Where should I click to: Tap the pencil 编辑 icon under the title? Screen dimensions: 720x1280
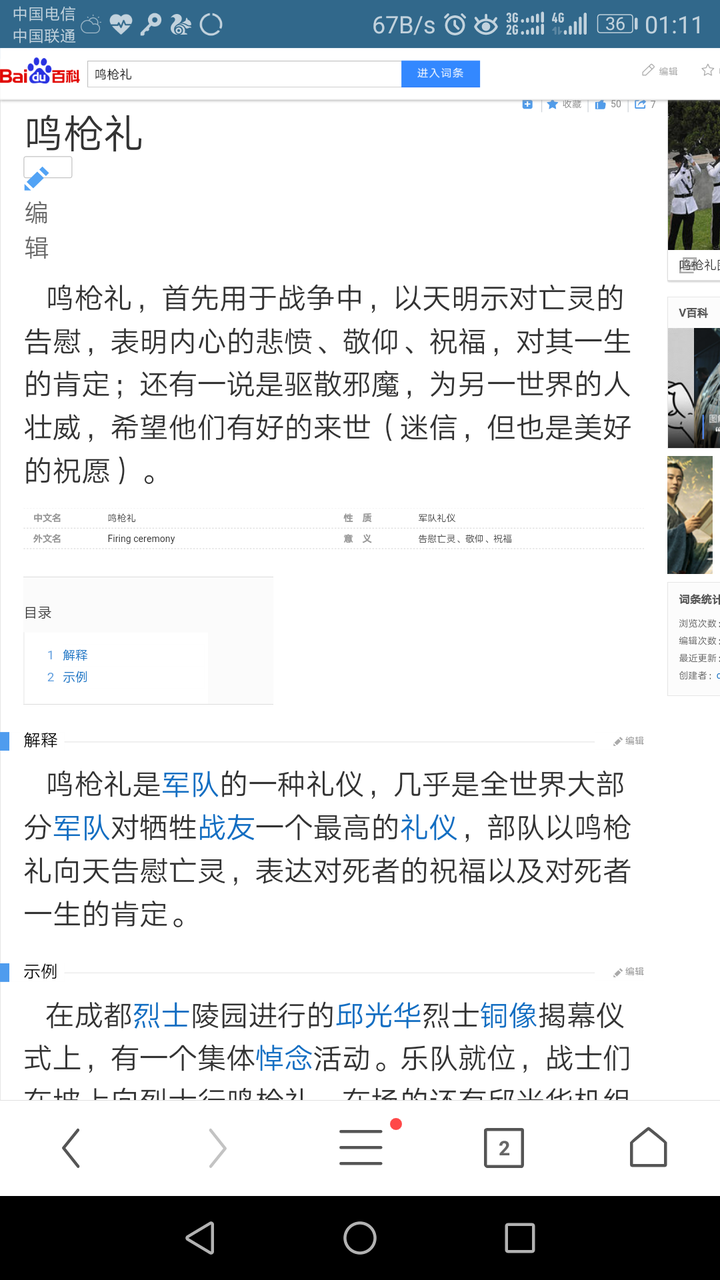click(37, 179)
